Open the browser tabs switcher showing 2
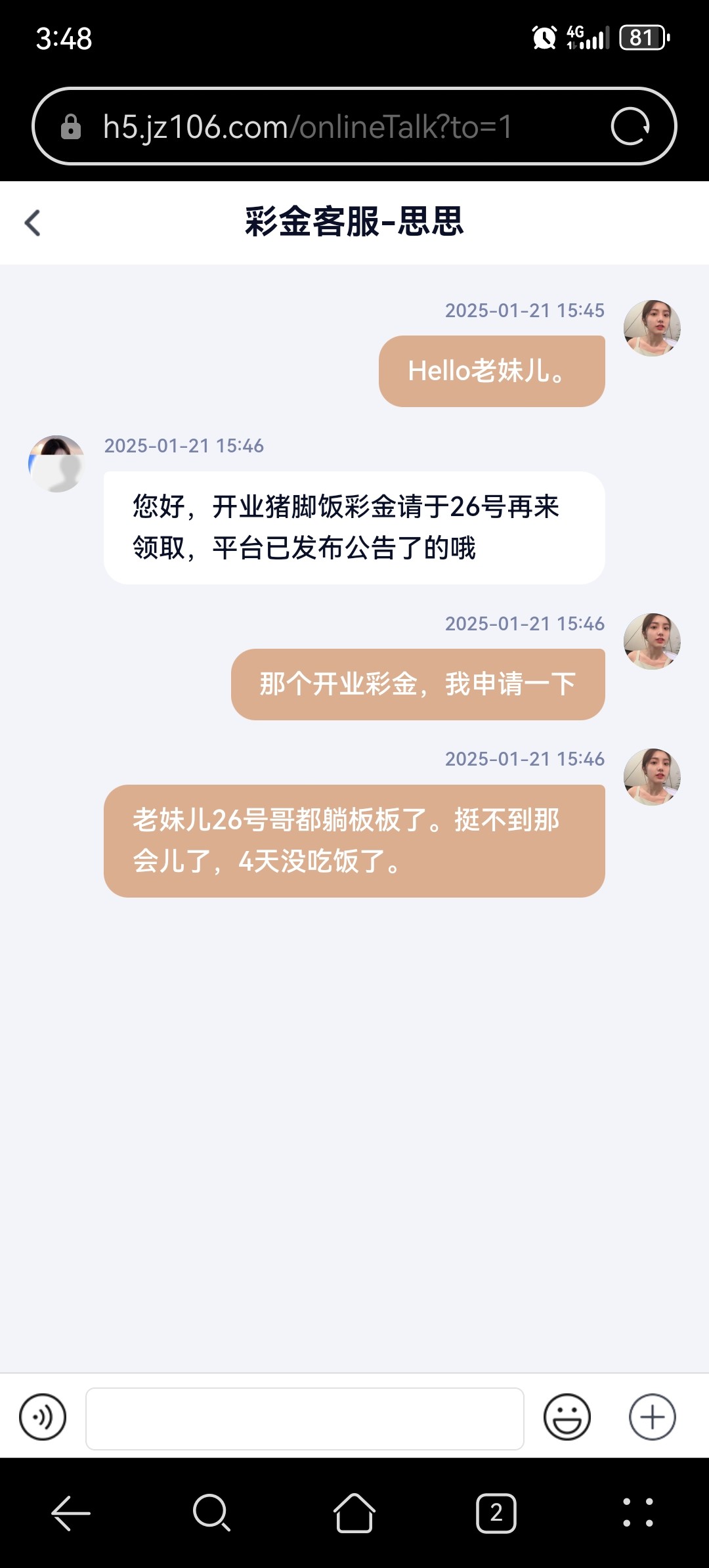 tap(496, 1513)
